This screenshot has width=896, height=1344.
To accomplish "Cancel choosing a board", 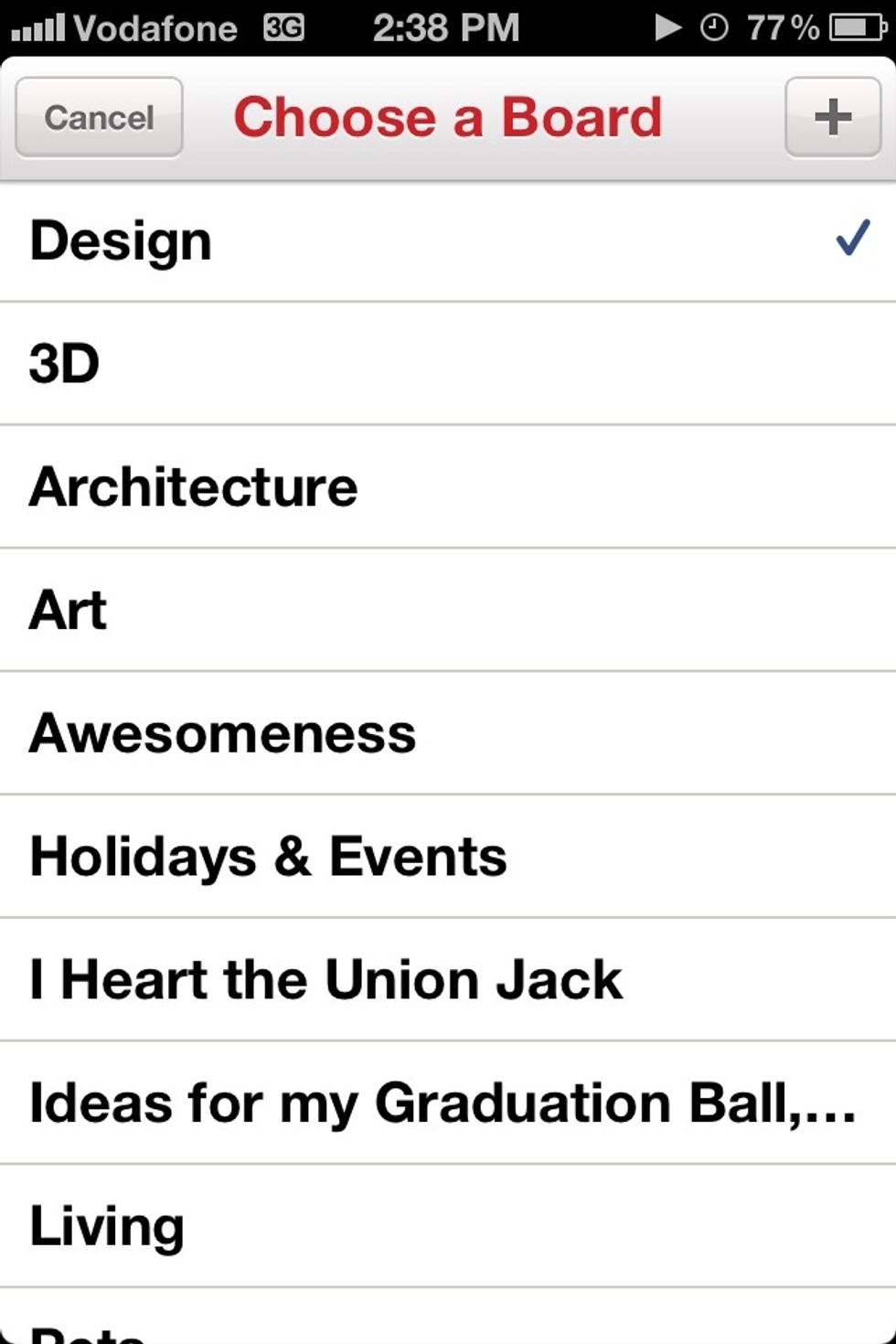I will [x=97, y=117].
